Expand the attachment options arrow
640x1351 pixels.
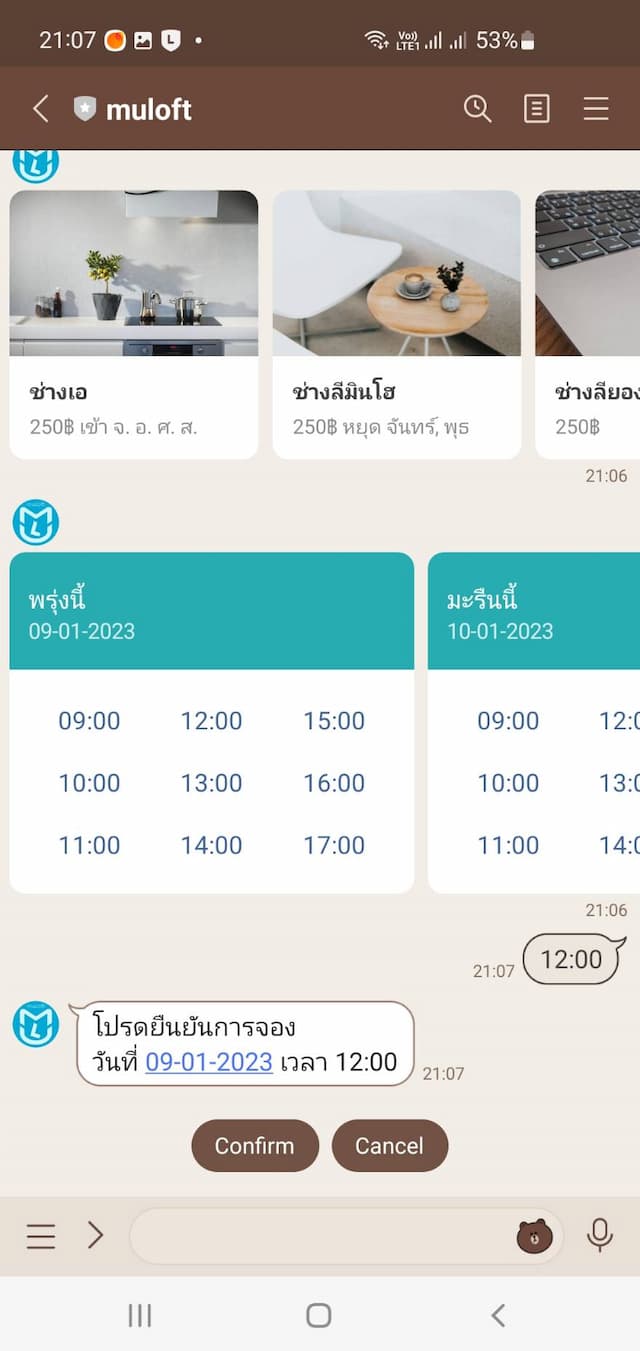[x=95, y=1236]
